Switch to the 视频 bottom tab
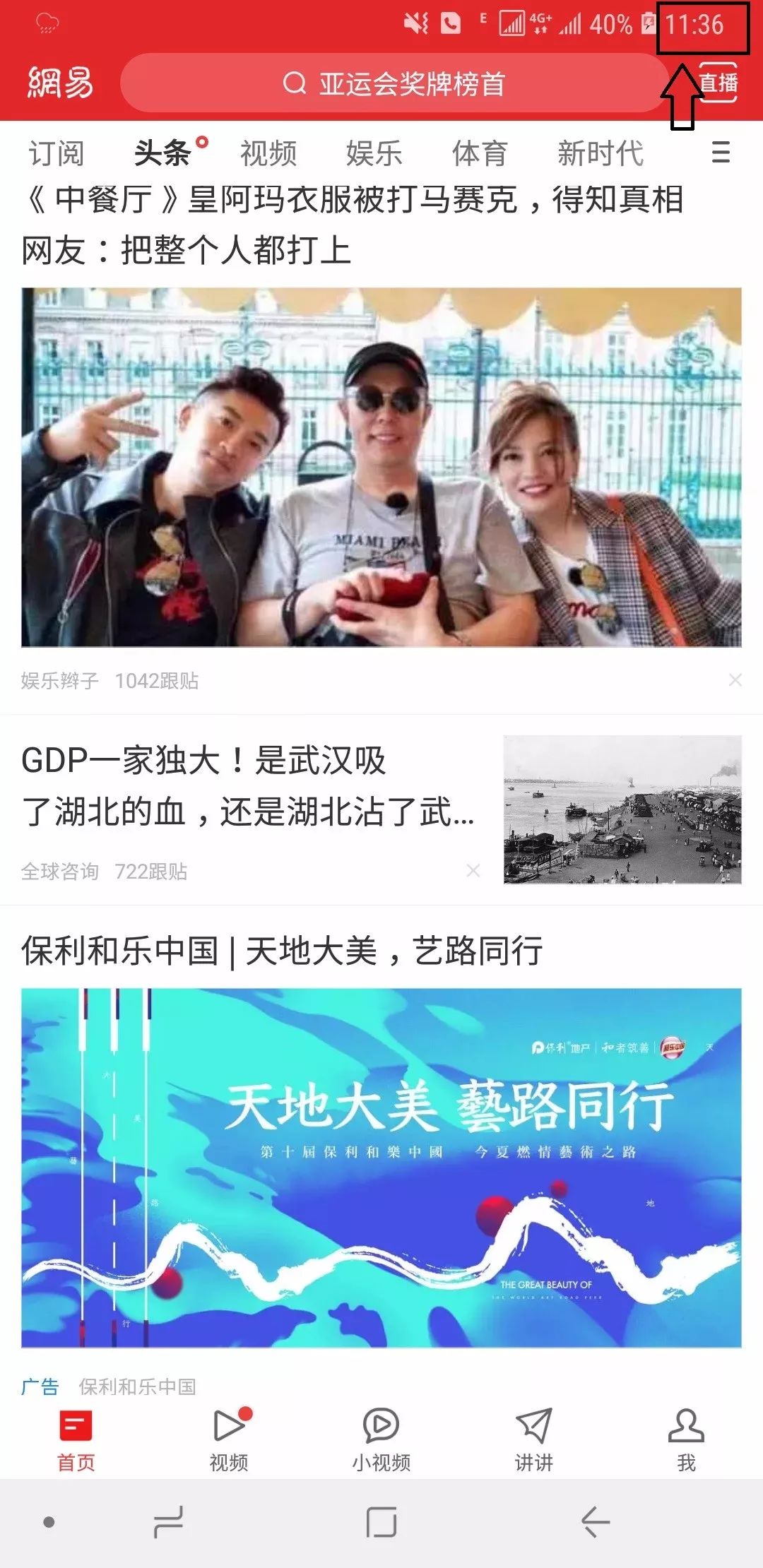 click(x=229, y=1441)
